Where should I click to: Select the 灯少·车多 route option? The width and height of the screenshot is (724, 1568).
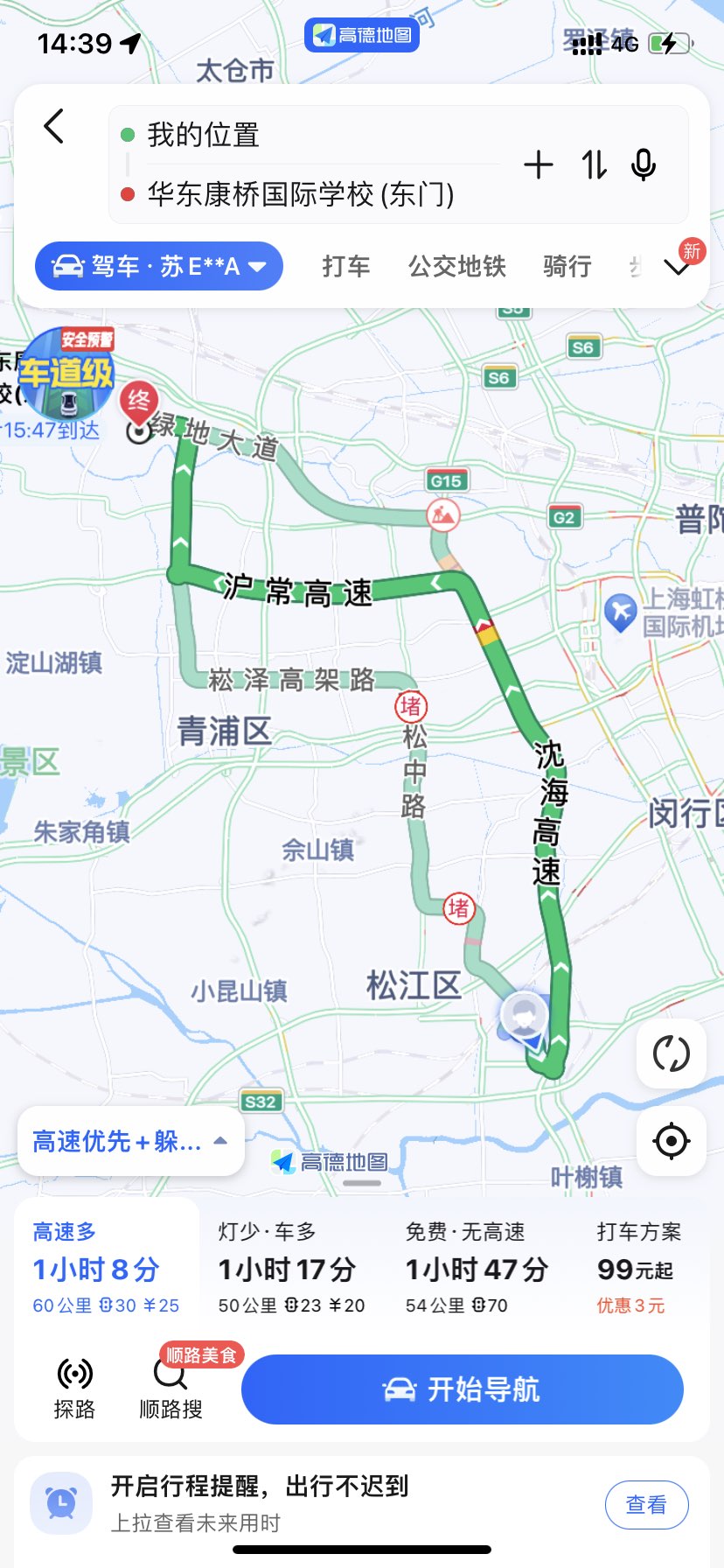coord(291,1268)
